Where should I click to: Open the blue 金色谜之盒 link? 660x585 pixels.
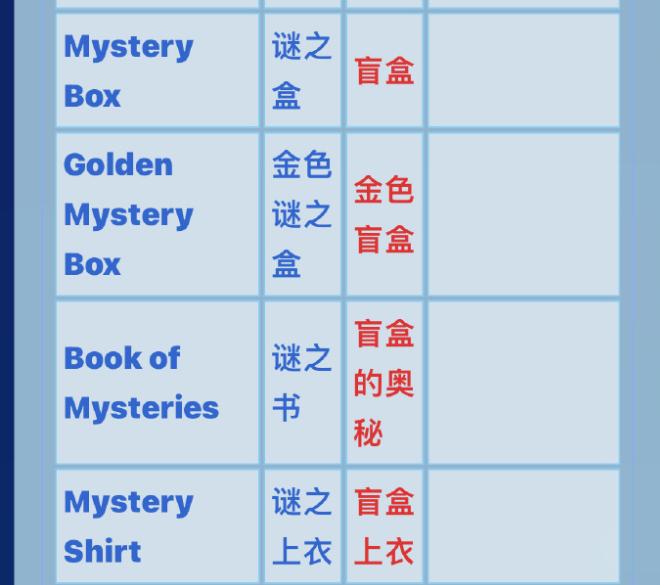coord(301,214)
